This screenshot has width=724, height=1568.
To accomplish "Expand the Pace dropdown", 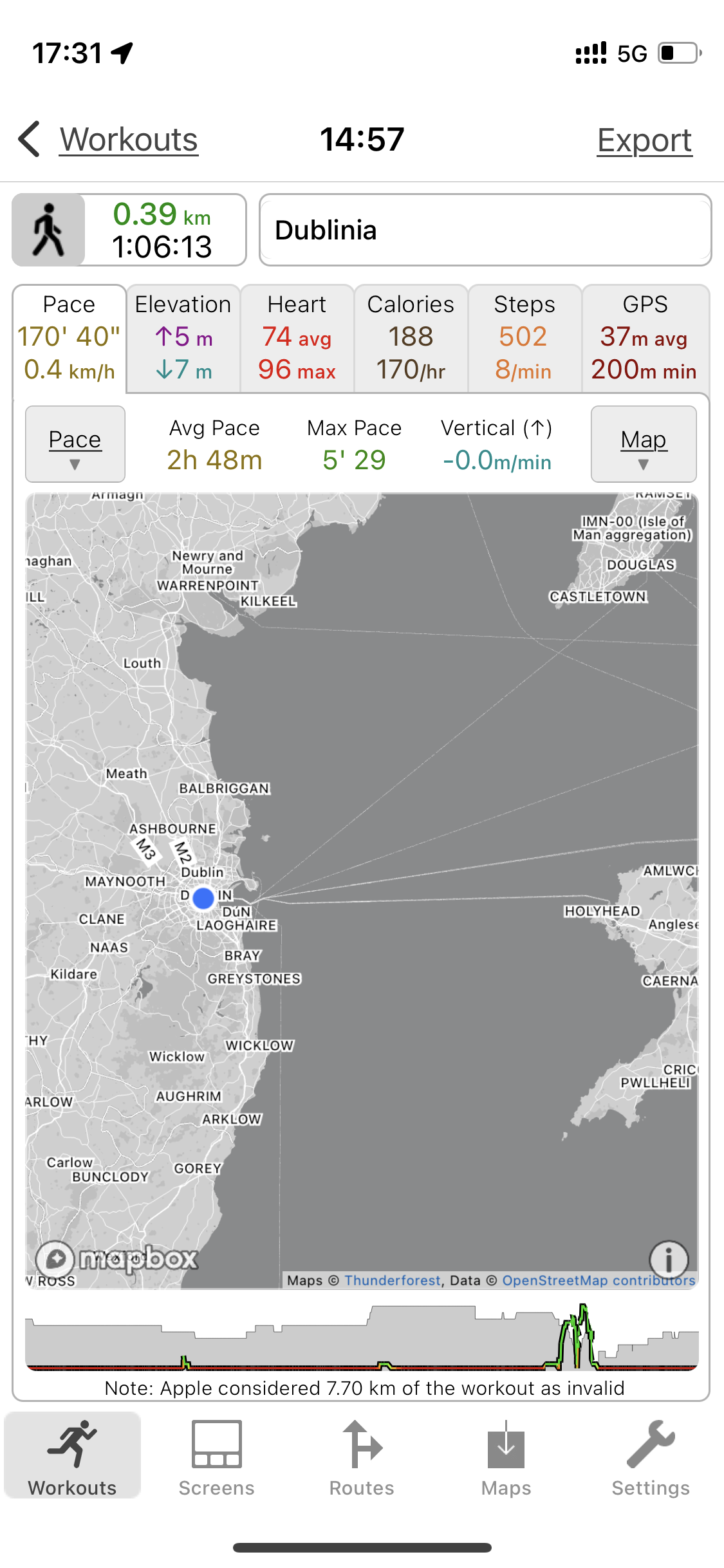I will [x=75, y=444].
